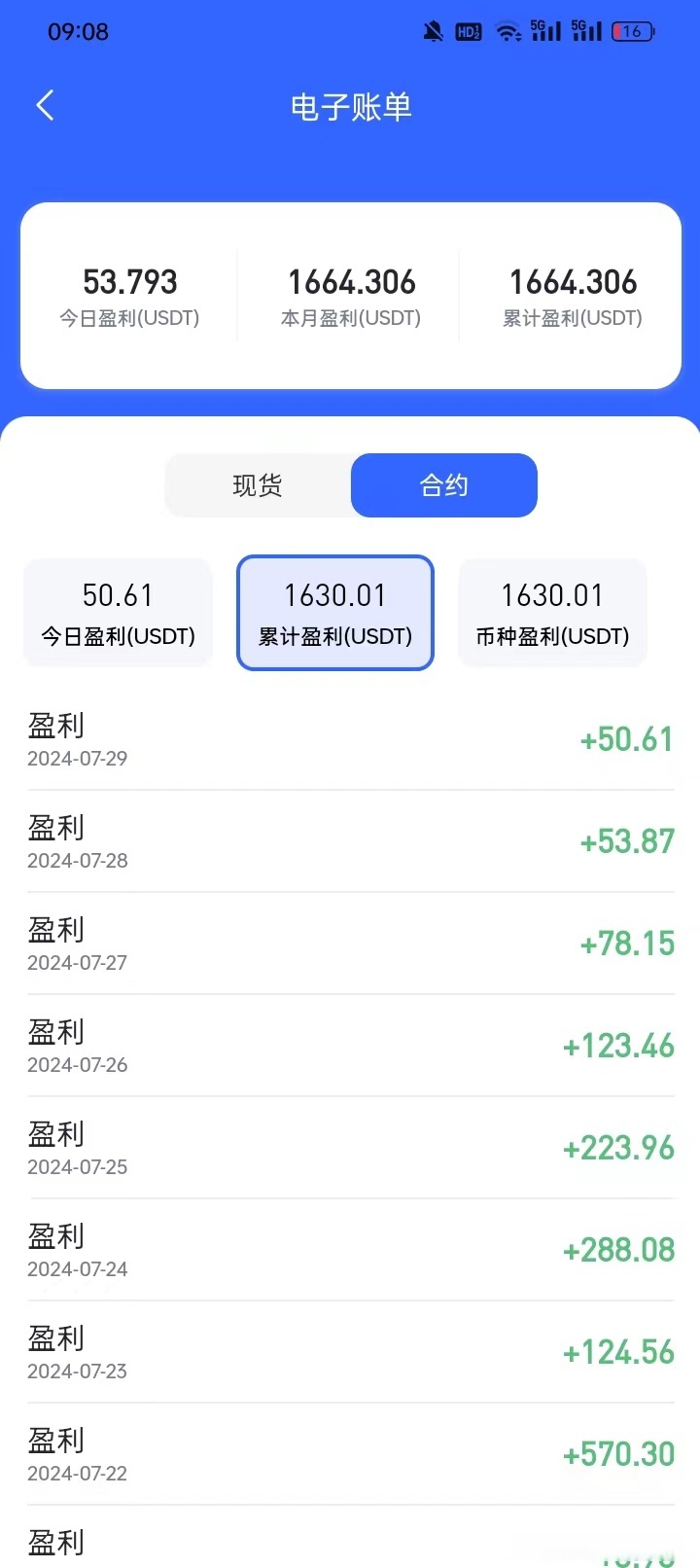Tap the HD2 indicator in the status bar
700x1568 pixels.
click(x=469, y=31)
